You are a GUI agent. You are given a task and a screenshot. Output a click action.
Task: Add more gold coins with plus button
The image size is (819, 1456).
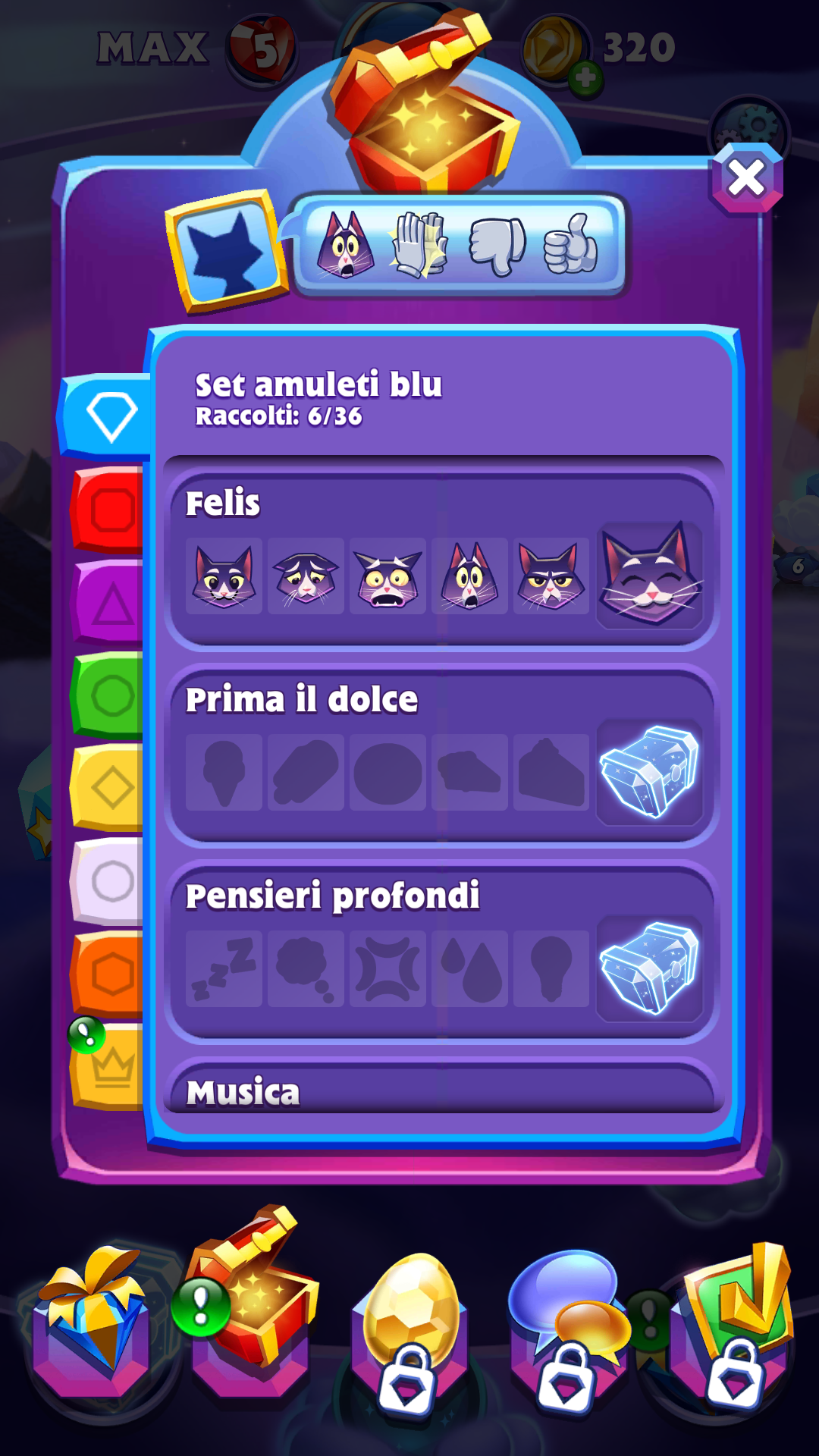pyautogui.click(x=585, y=78)
